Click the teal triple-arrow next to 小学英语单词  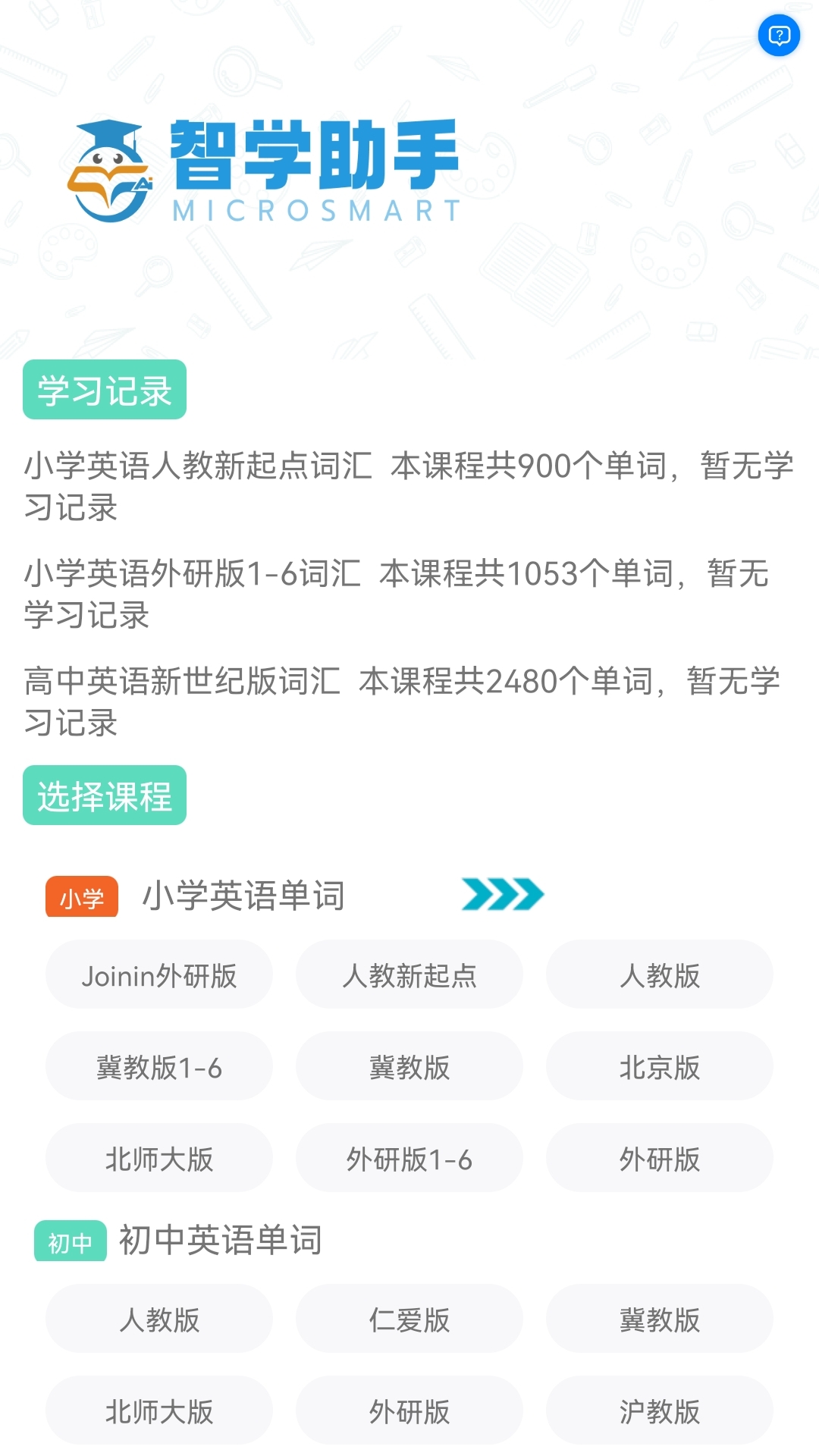tap(503, 896)
